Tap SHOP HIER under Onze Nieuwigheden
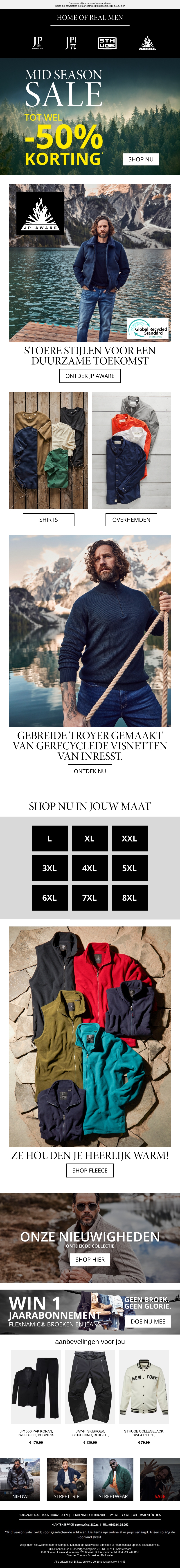 click(90, 1259)
